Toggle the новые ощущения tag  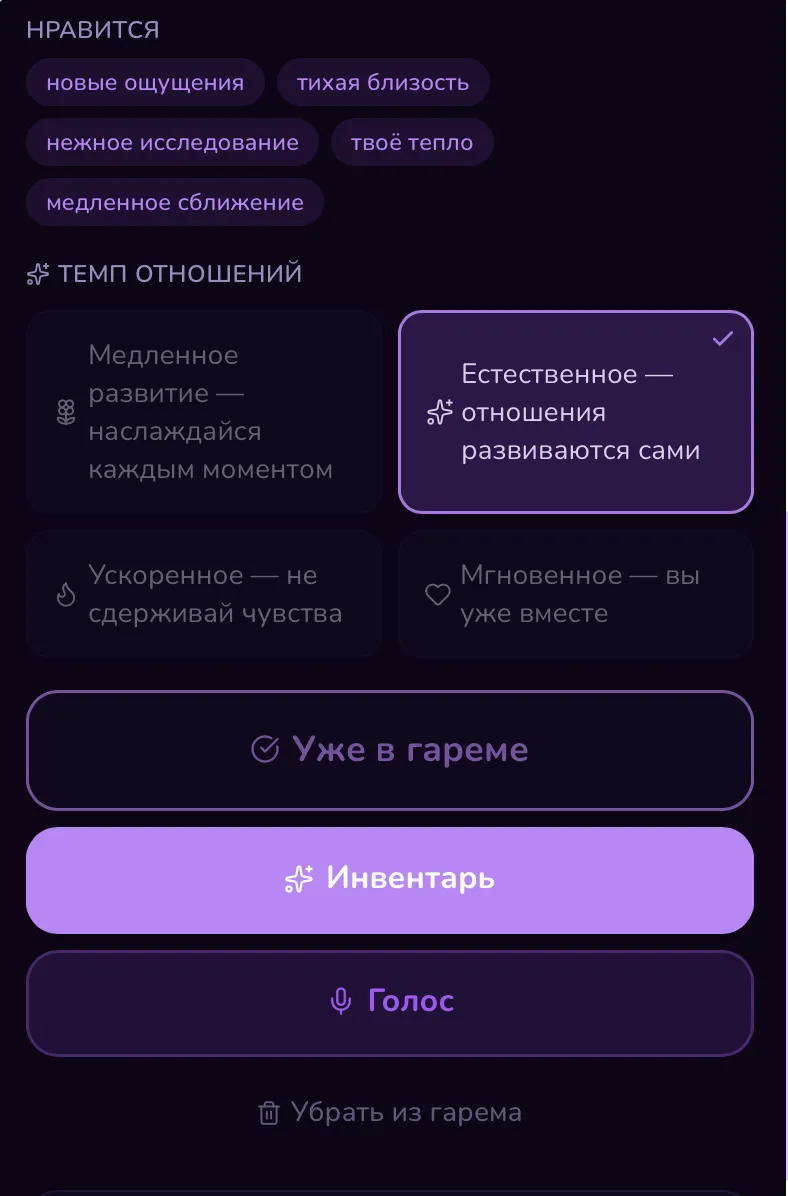[144, 82]
